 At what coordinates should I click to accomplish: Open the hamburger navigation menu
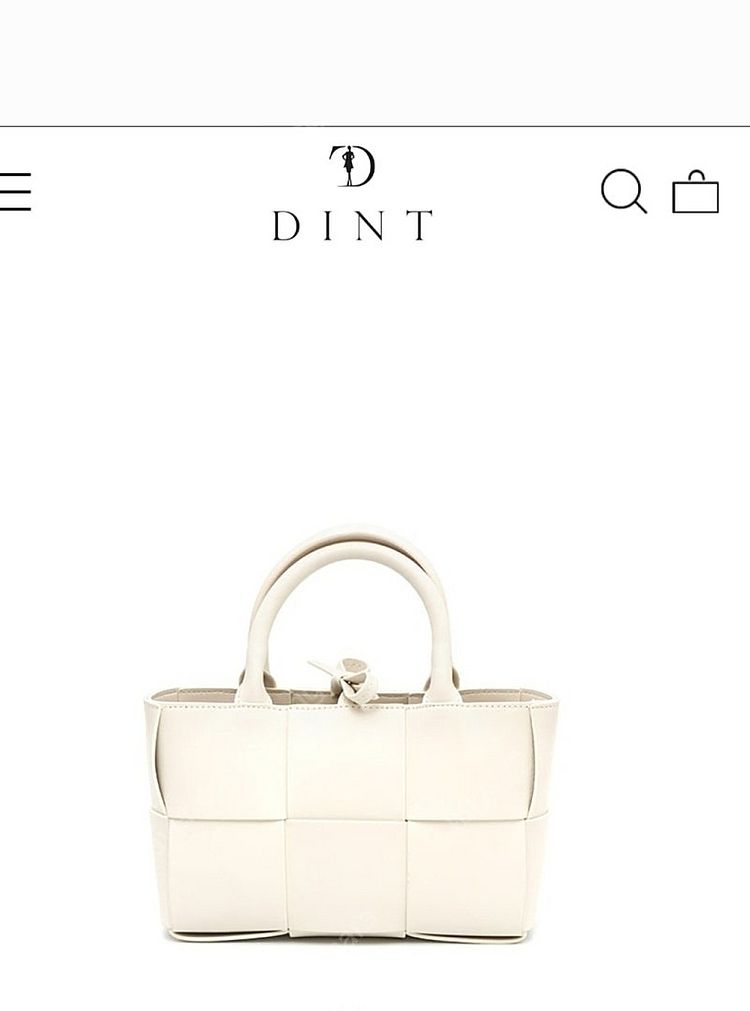[15, 191]
